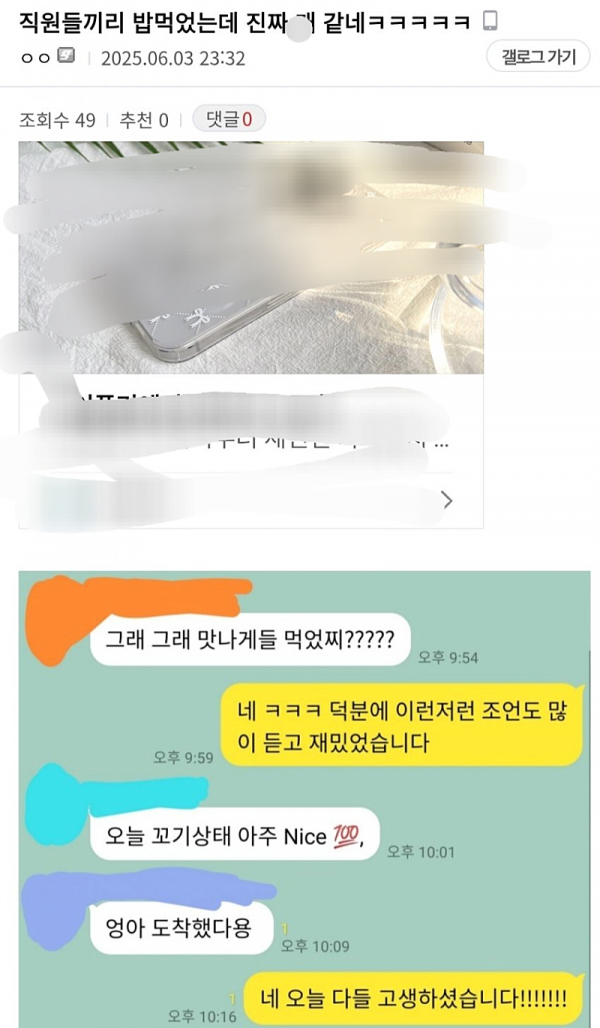
Task: Tap the 갤로그 가기 button
Action: tap(538, 56)
